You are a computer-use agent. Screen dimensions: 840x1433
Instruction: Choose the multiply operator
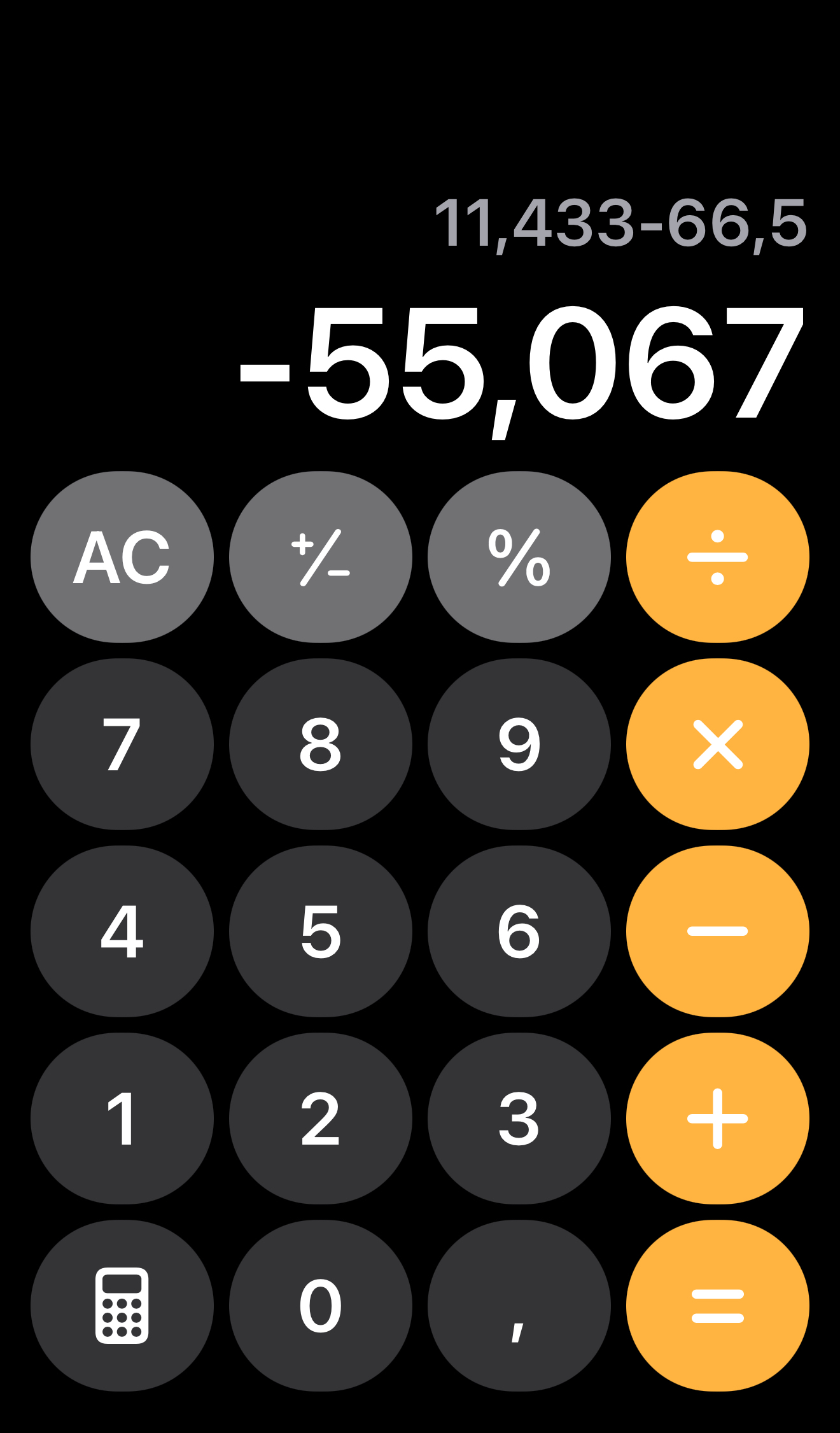point(717,744)
